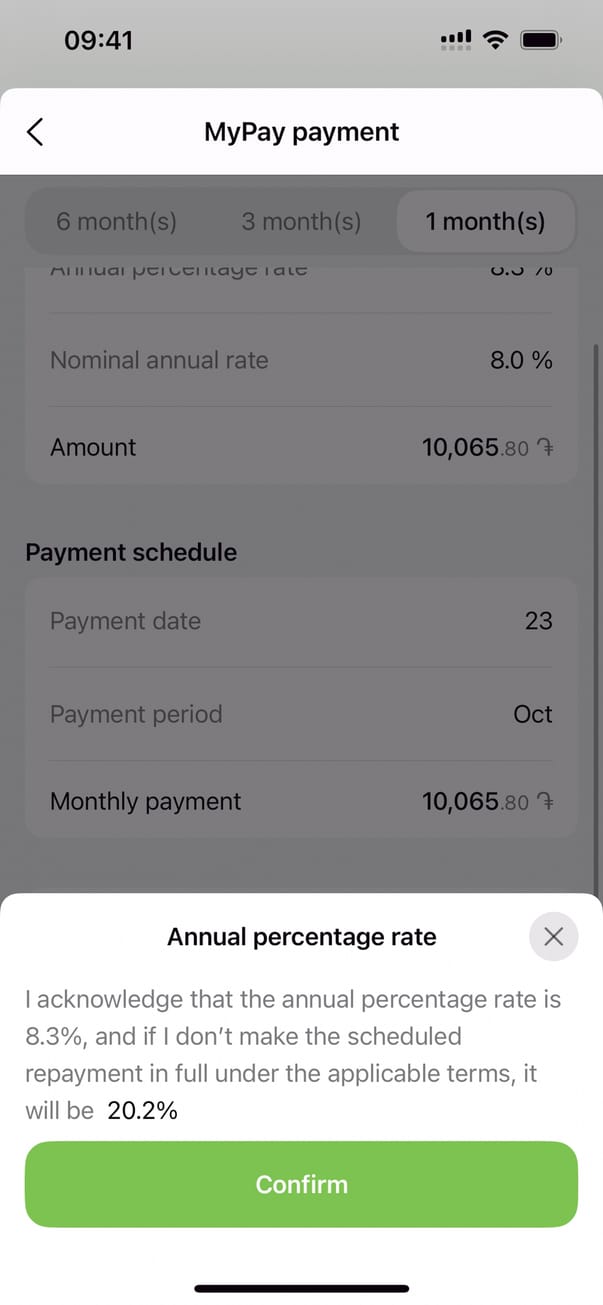The height and width of the screenshot is (1305, 603).
Task: Confirm the annual percentage rate acknowledgment
Action: (x=301, y=1184)
